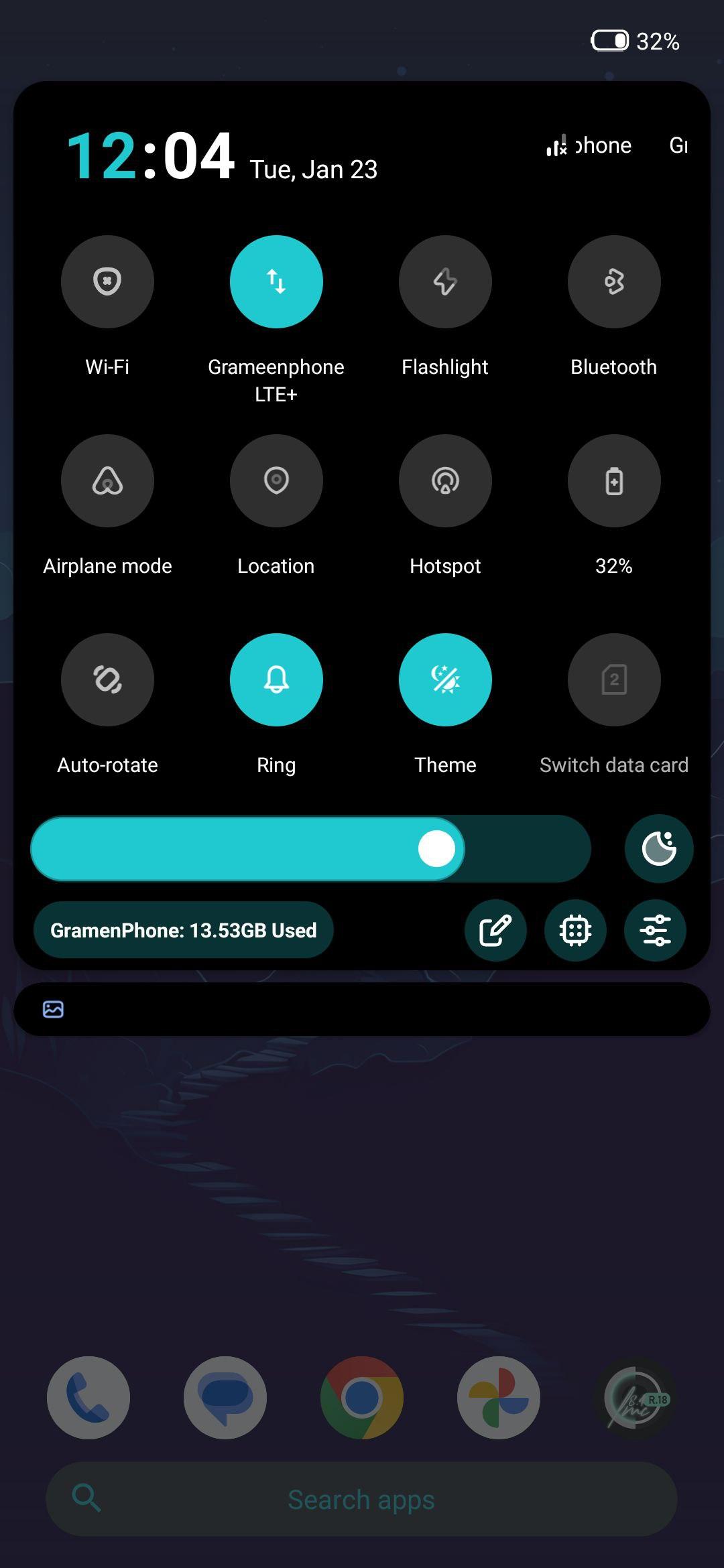Viewport: 724px width, 1568px height.
Task: Open the image notification
Action: (x=362, y=1009)
